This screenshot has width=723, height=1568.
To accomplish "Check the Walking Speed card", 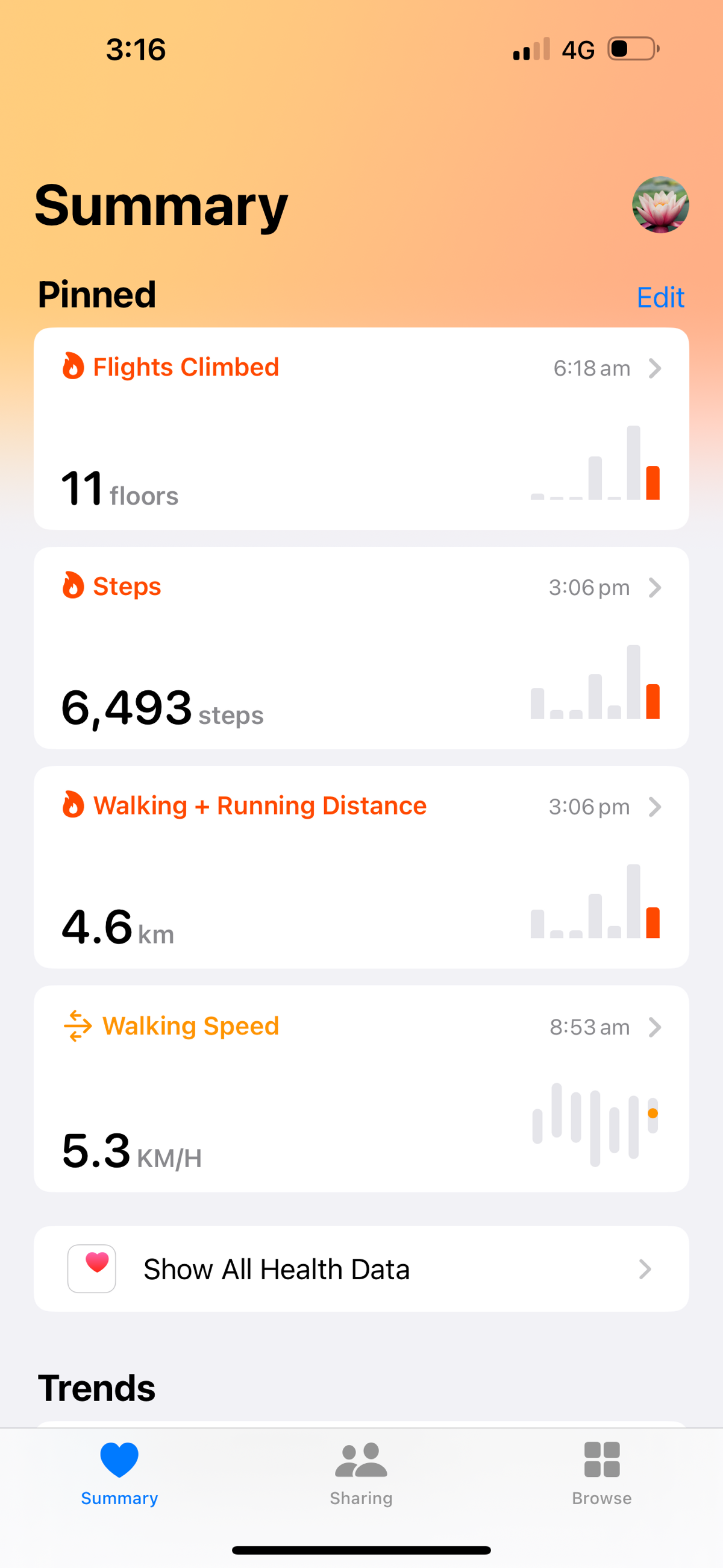I will pyautogui.click(x=361, y=1088).
